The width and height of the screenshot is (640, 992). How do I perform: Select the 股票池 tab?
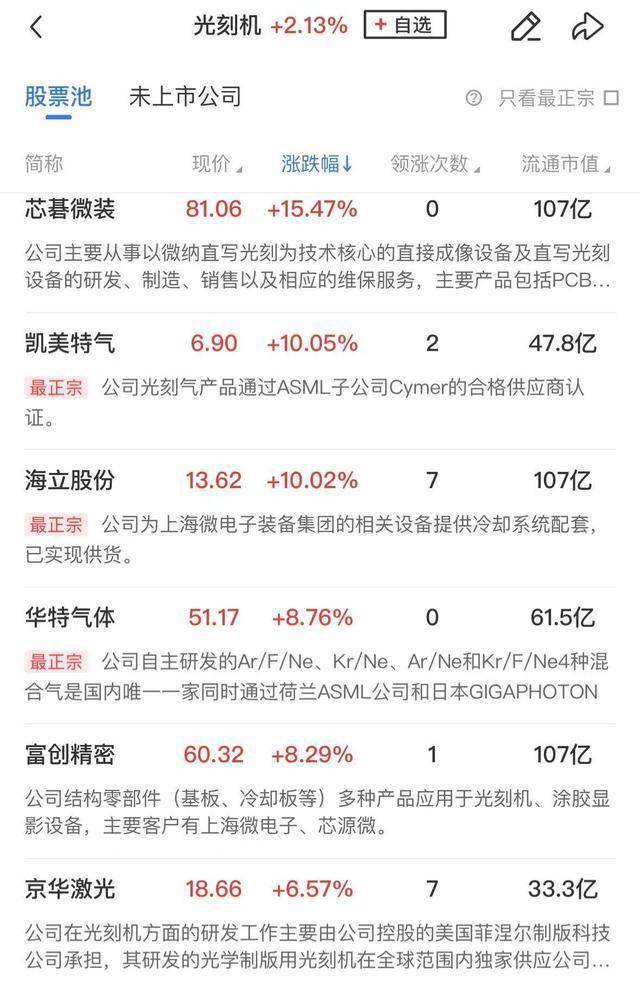58,97
